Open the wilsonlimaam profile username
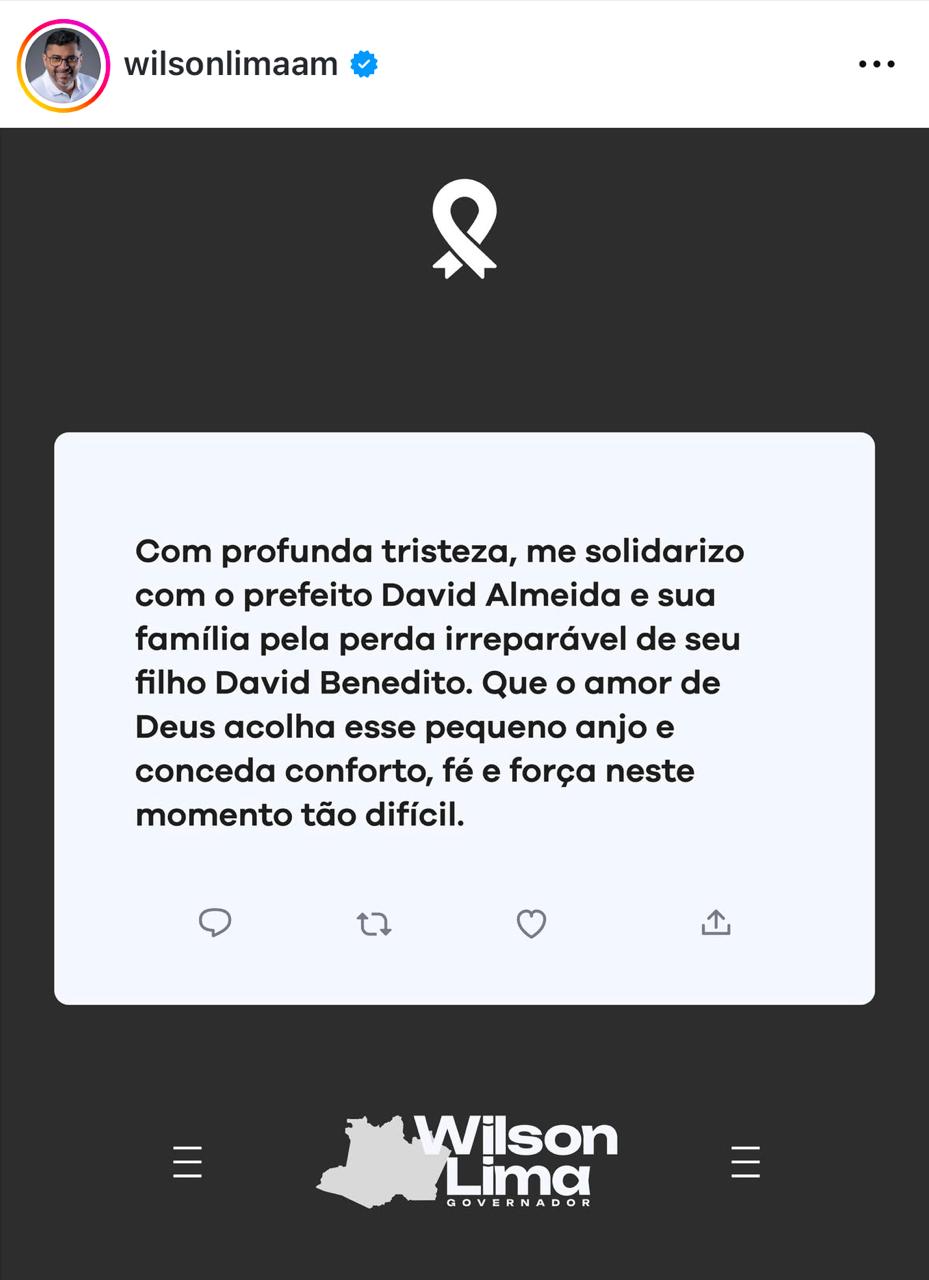The height and width of the screenshot is (1280, 929). pos(230,65)
